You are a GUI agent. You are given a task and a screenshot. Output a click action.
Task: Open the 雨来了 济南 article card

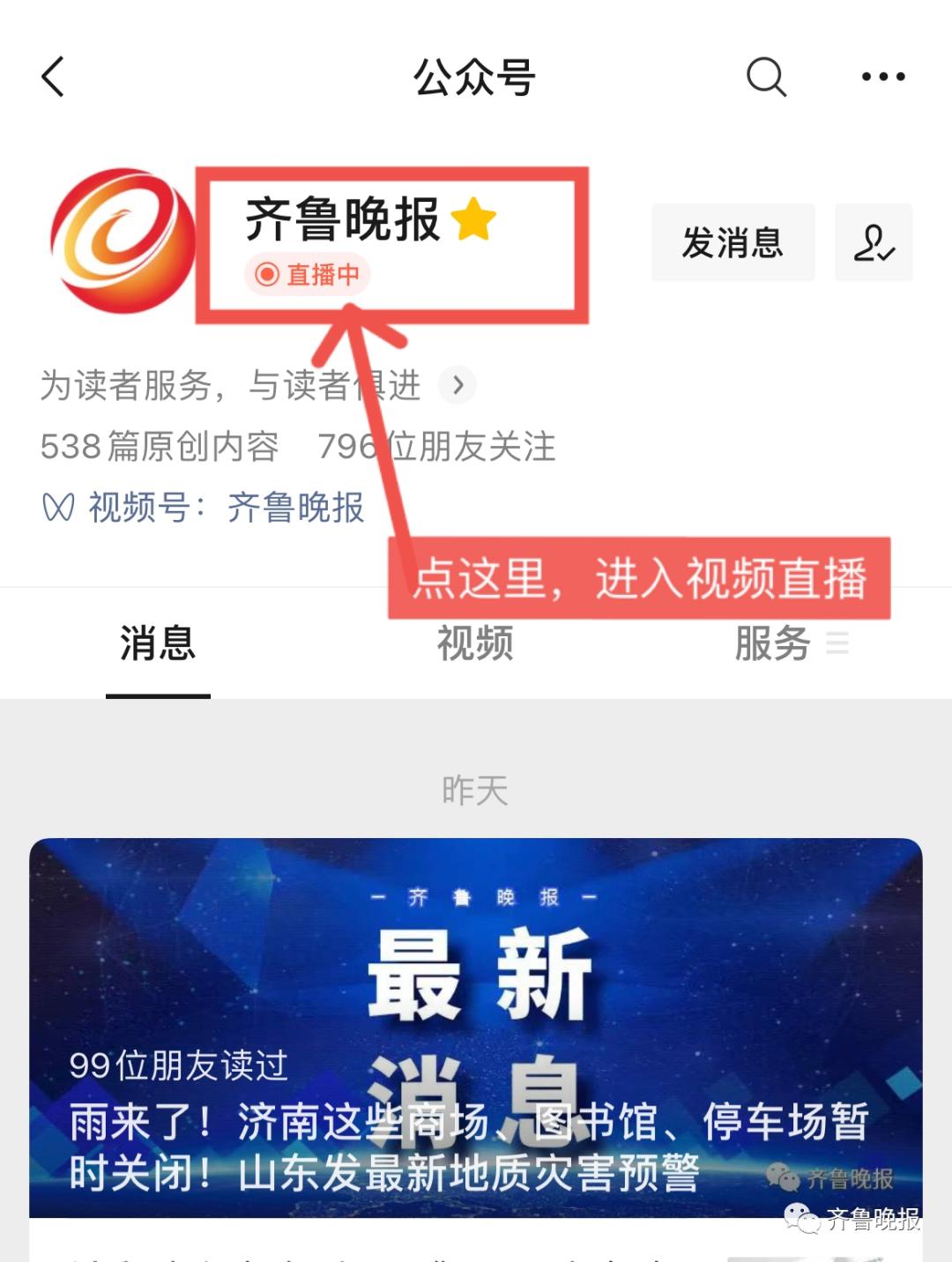tap(475, 1027)
